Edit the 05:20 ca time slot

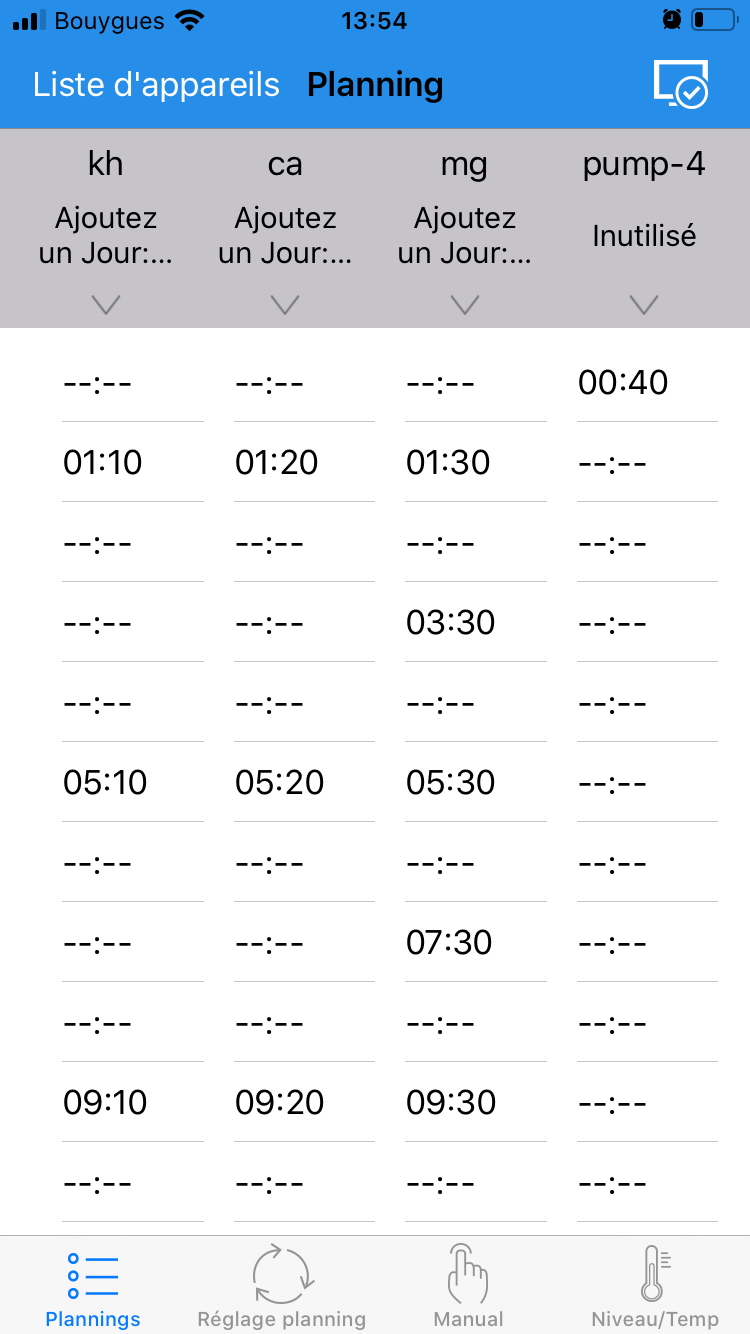[x=279, y=783]
